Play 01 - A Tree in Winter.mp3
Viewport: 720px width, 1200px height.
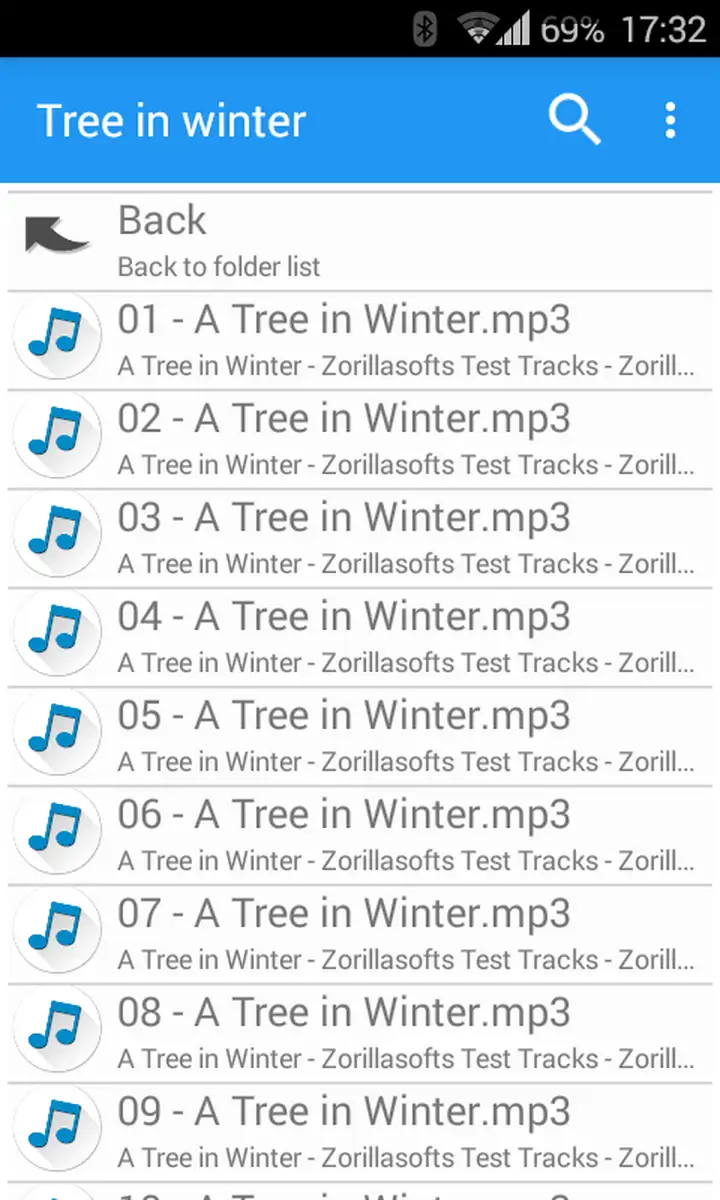tap(360, 340)
